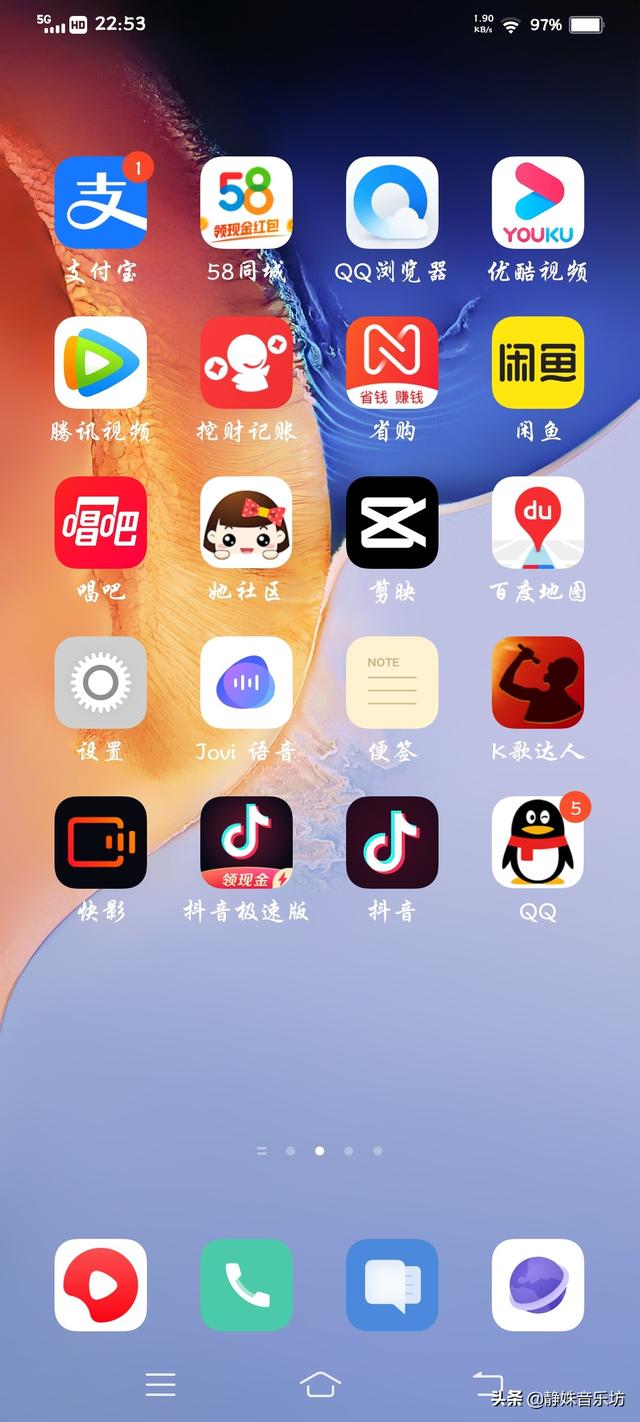Open the Alipay (支付宝) app
This screenshot has height=1422, width=640.
100,202
